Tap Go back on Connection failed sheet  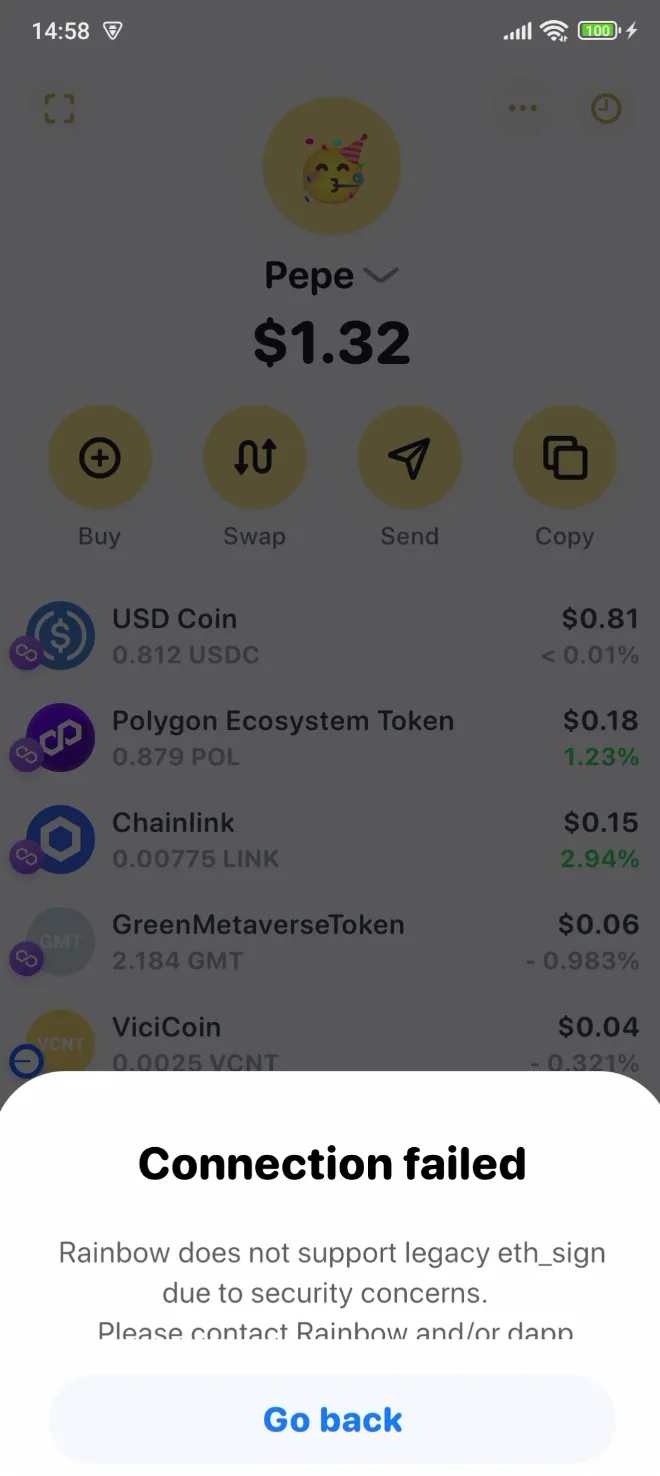coord(332,1419)
